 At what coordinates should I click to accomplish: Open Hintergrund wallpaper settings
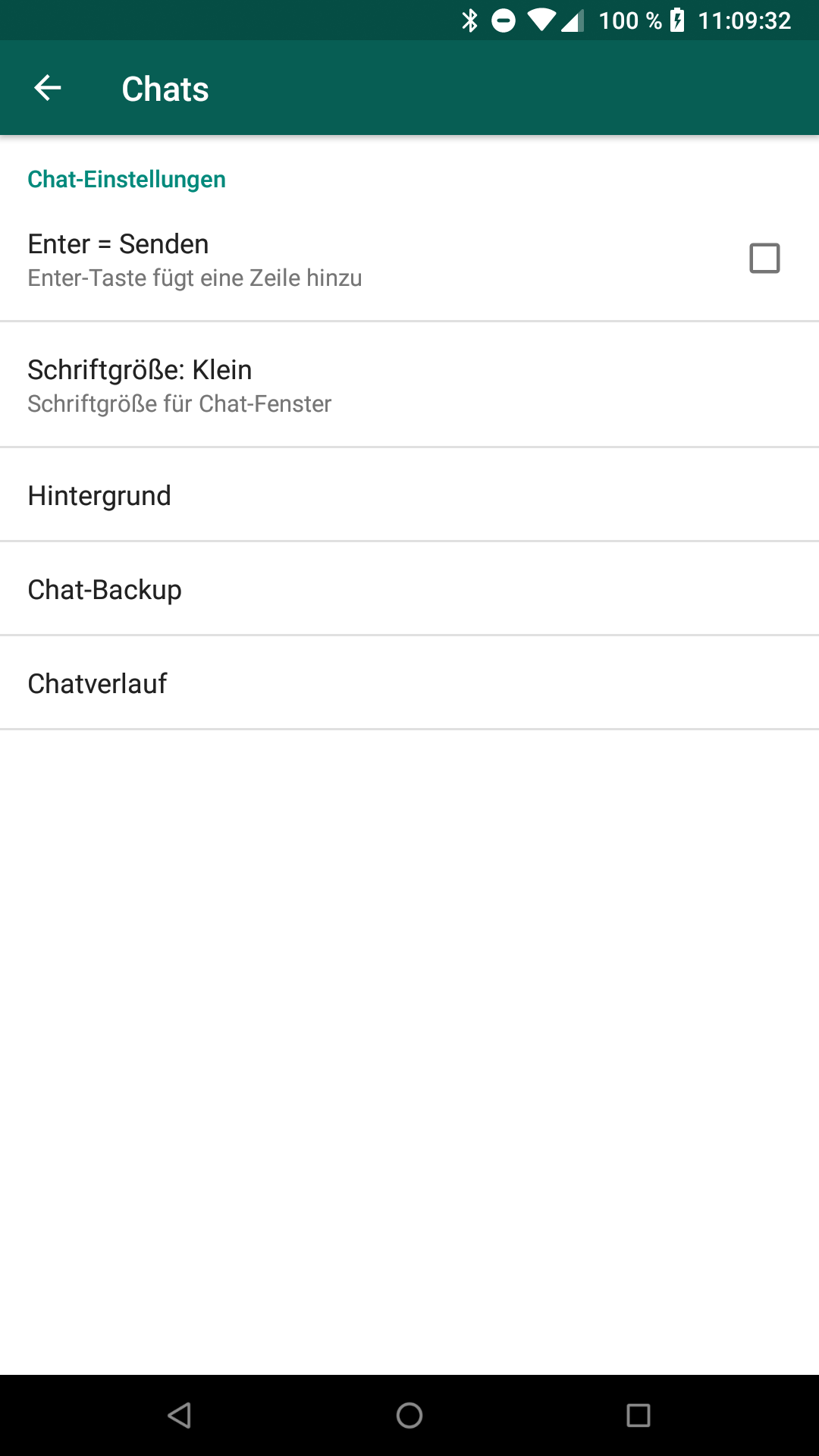click(409, 495)
